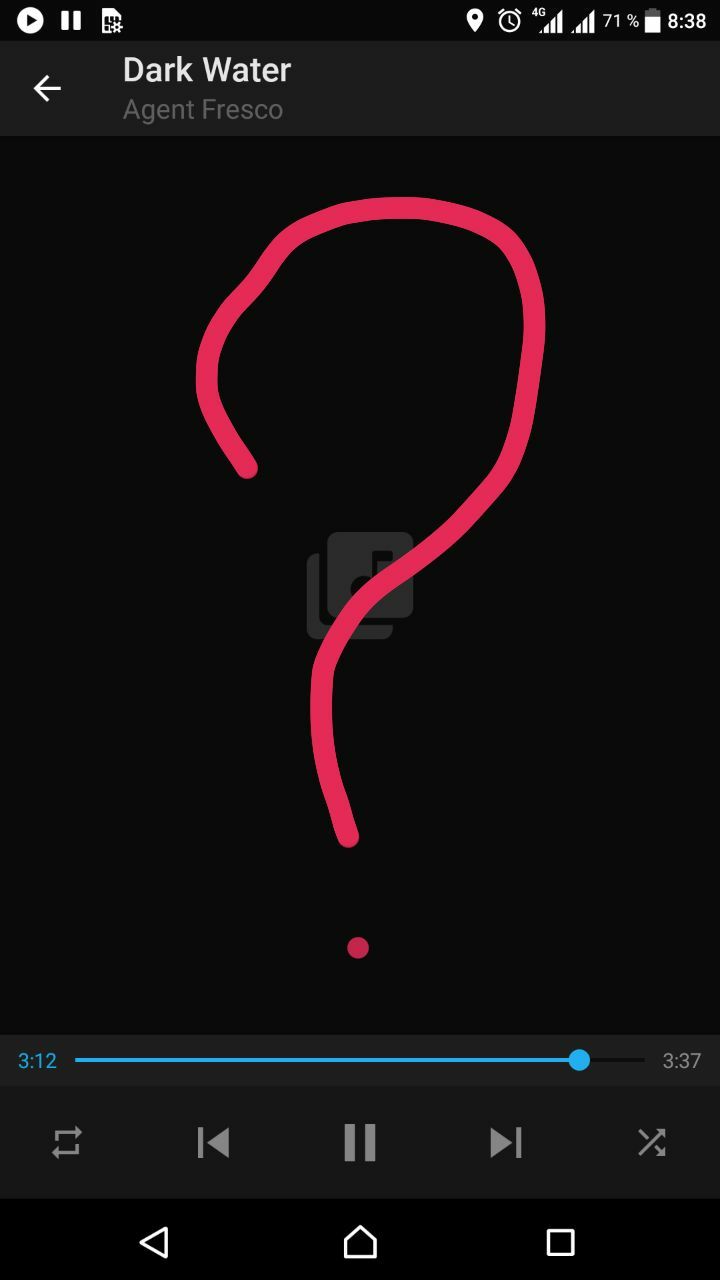Go back from the Dark Water player
This screenshot has height=1280, width=720.
[x=47, y=89]
